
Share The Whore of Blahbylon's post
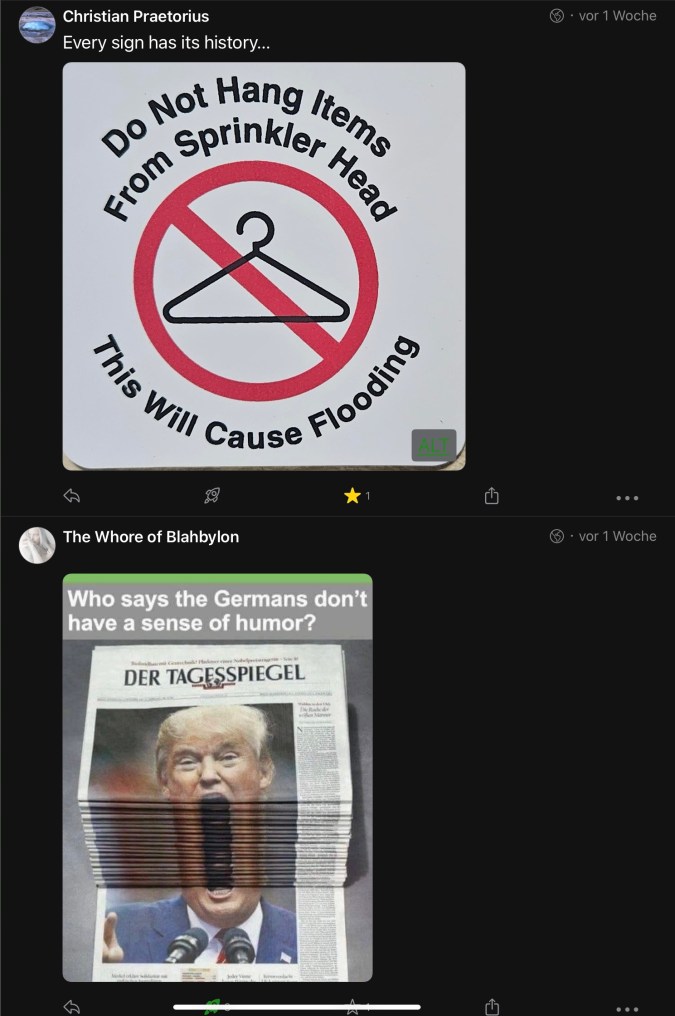[491, 1005]
